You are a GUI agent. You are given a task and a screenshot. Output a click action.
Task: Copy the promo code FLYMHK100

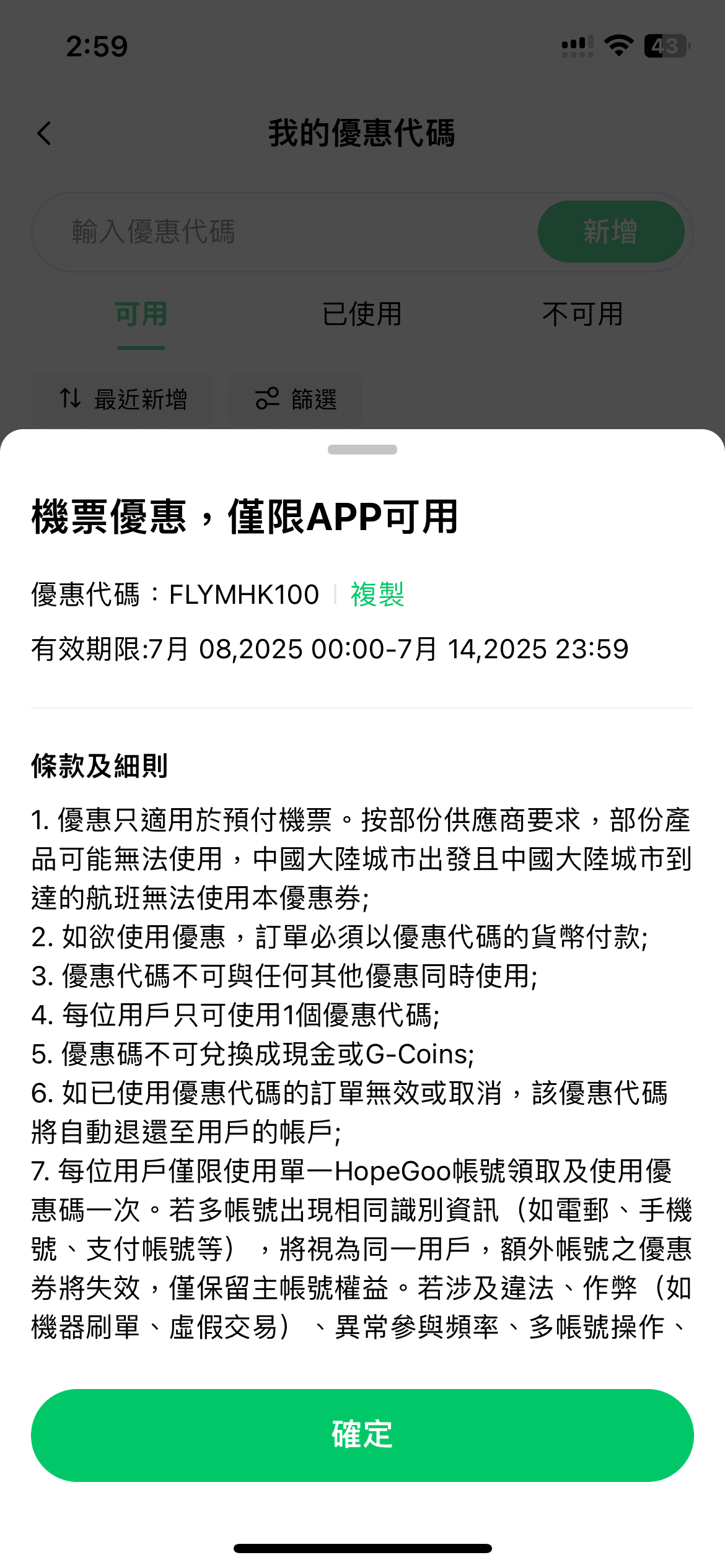coord(377,595)
